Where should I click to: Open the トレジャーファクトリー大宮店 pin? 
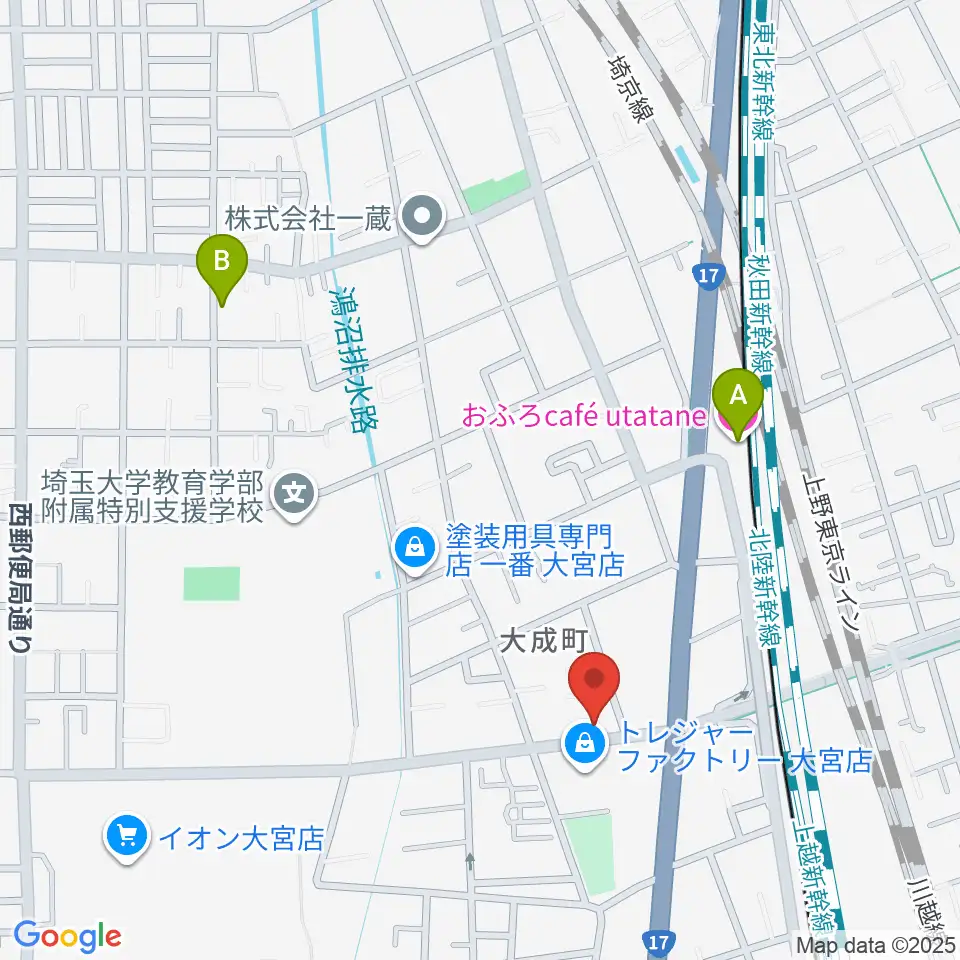click(585, 747)
